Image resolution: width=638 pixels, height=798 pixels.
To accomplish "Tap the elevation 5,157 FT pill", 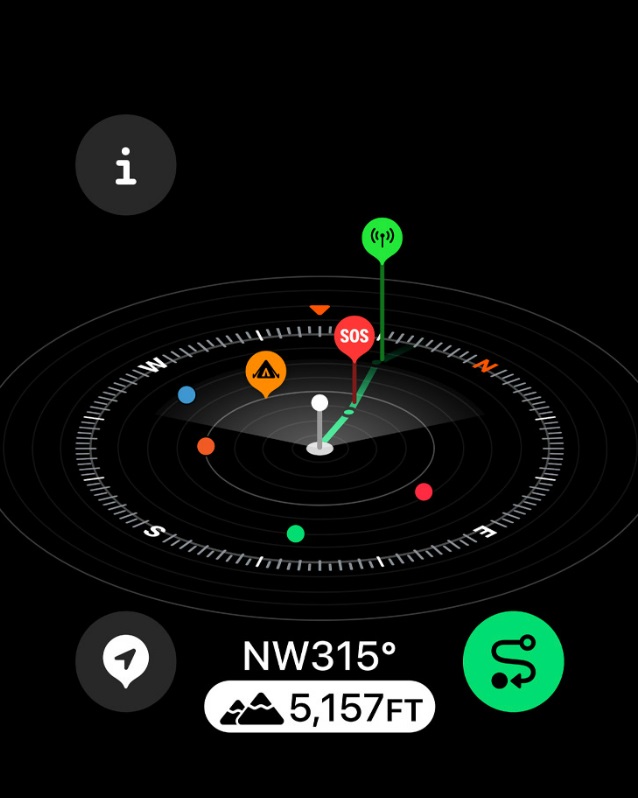I will coord(320,708).
